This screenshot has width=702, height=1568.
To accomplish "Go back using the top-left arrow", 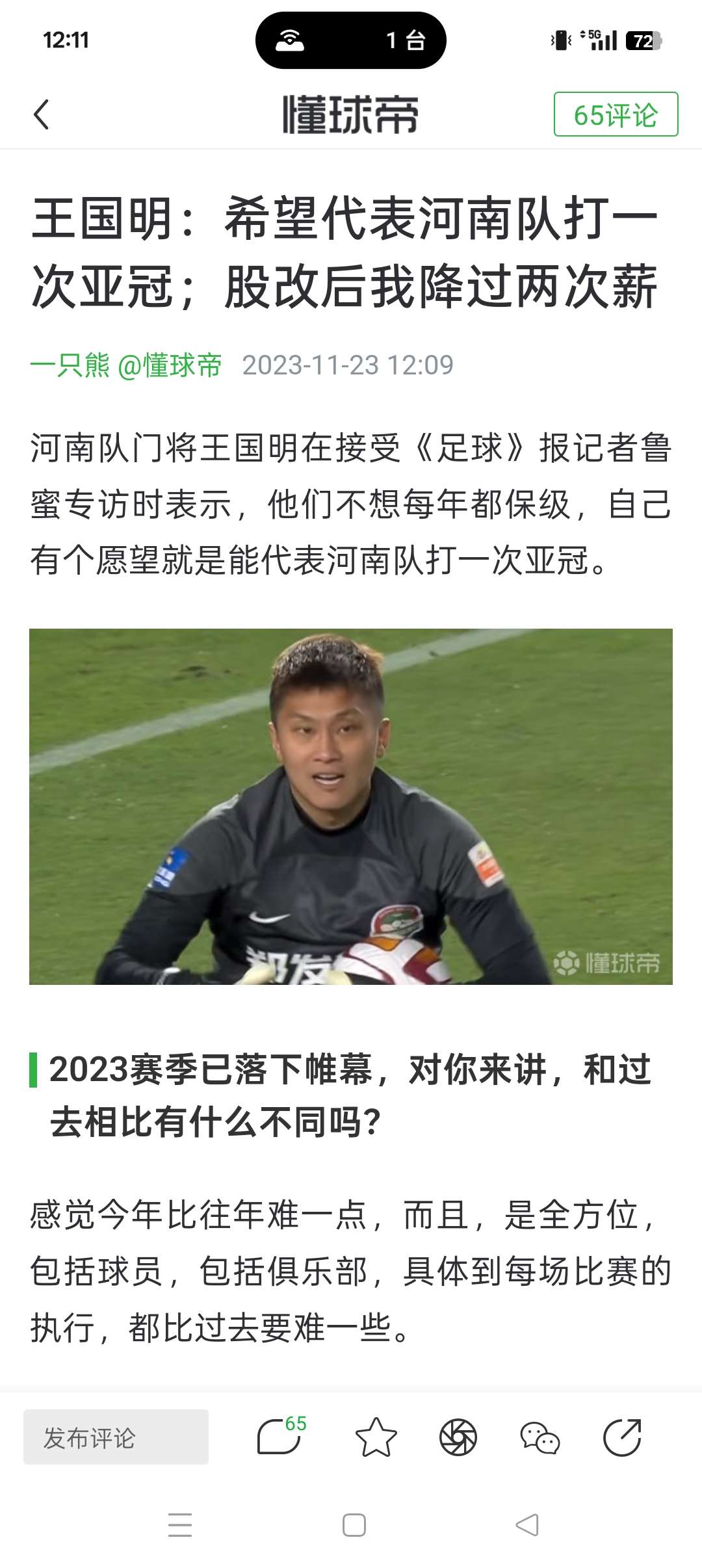I will pyautogui.click(x=42, y=115).
